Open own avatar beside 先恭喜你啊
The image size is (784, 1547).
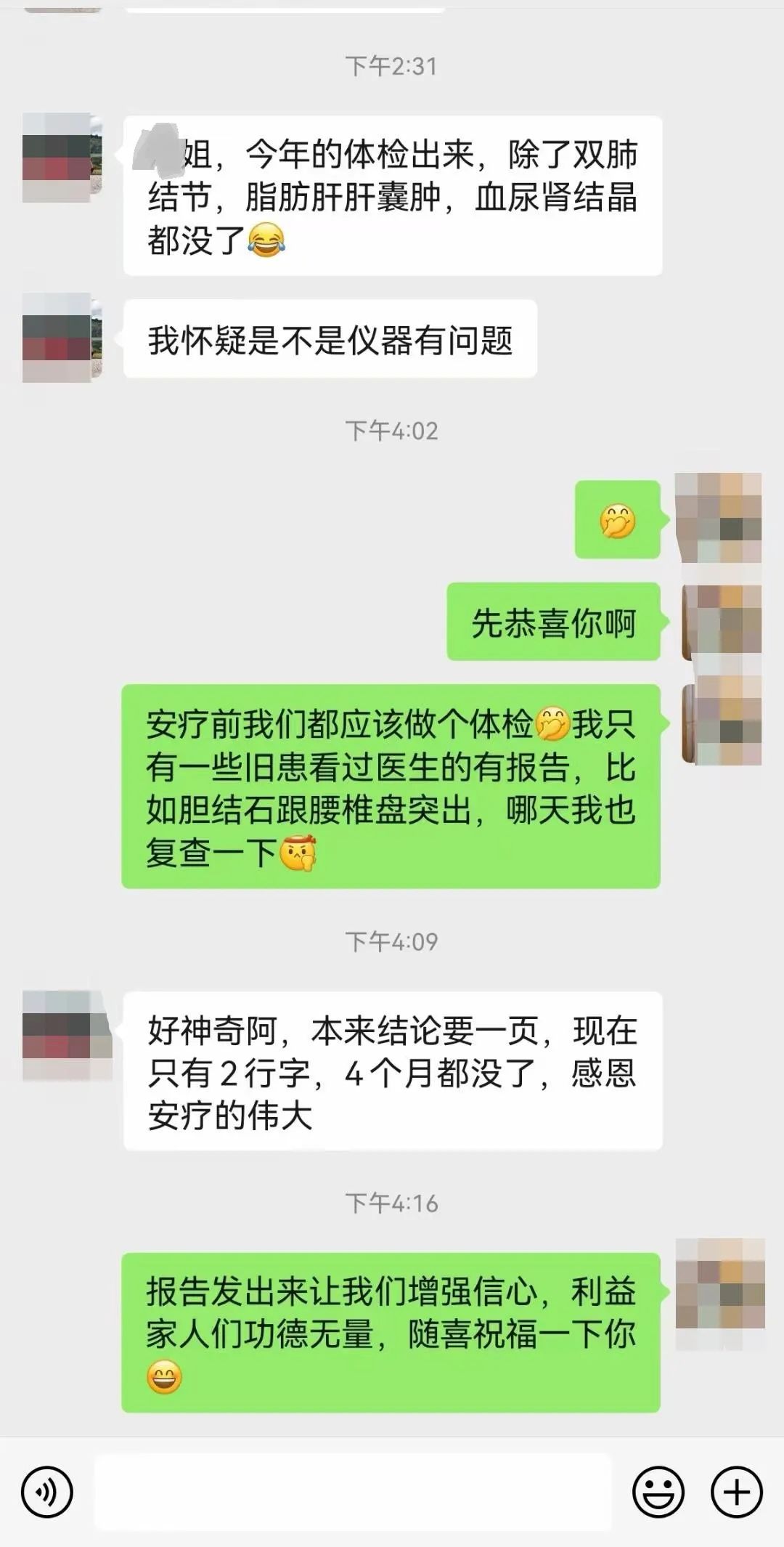point(722,622)
